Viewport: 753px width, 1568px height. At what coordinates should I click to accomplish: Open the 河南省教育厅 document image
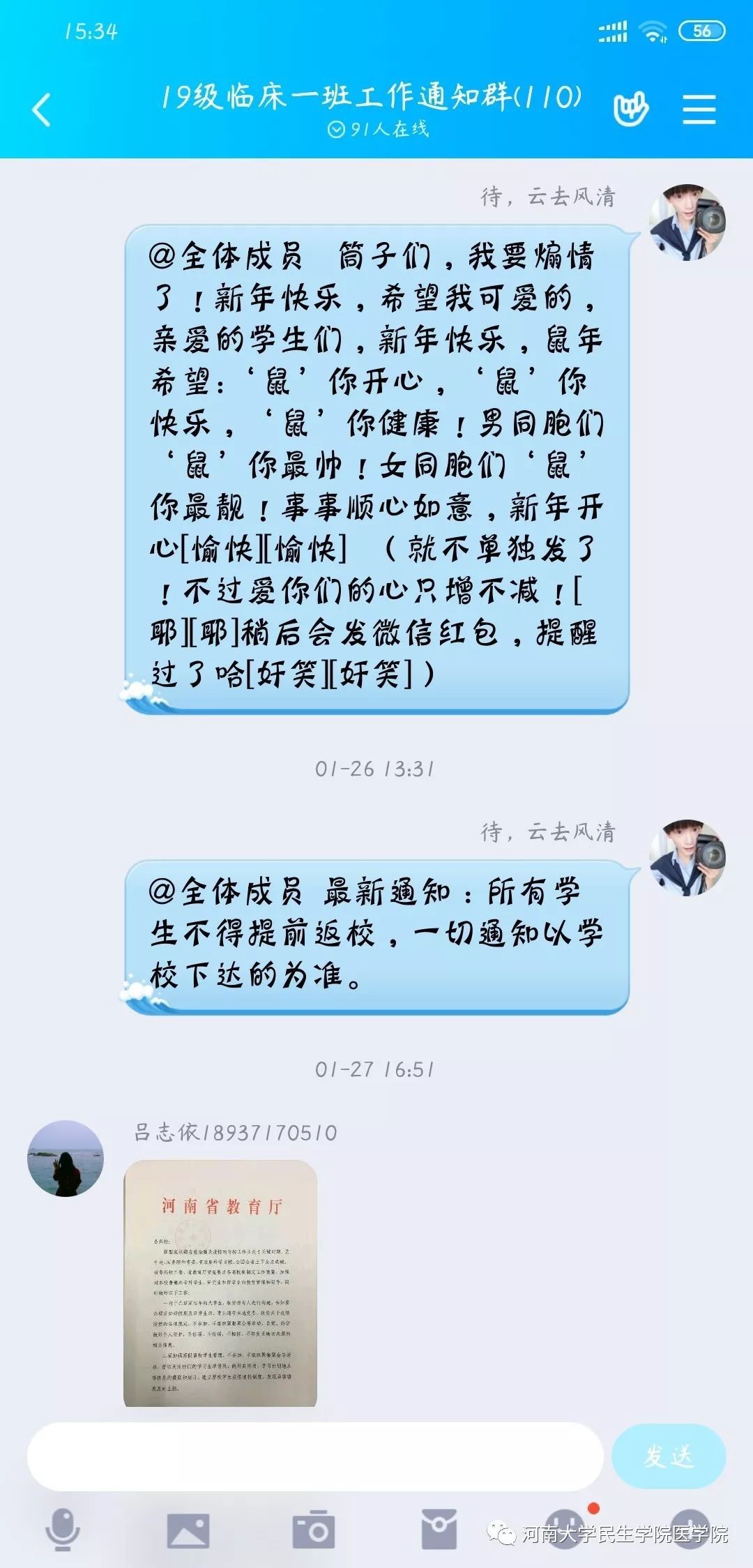[x=220, y=1283]
